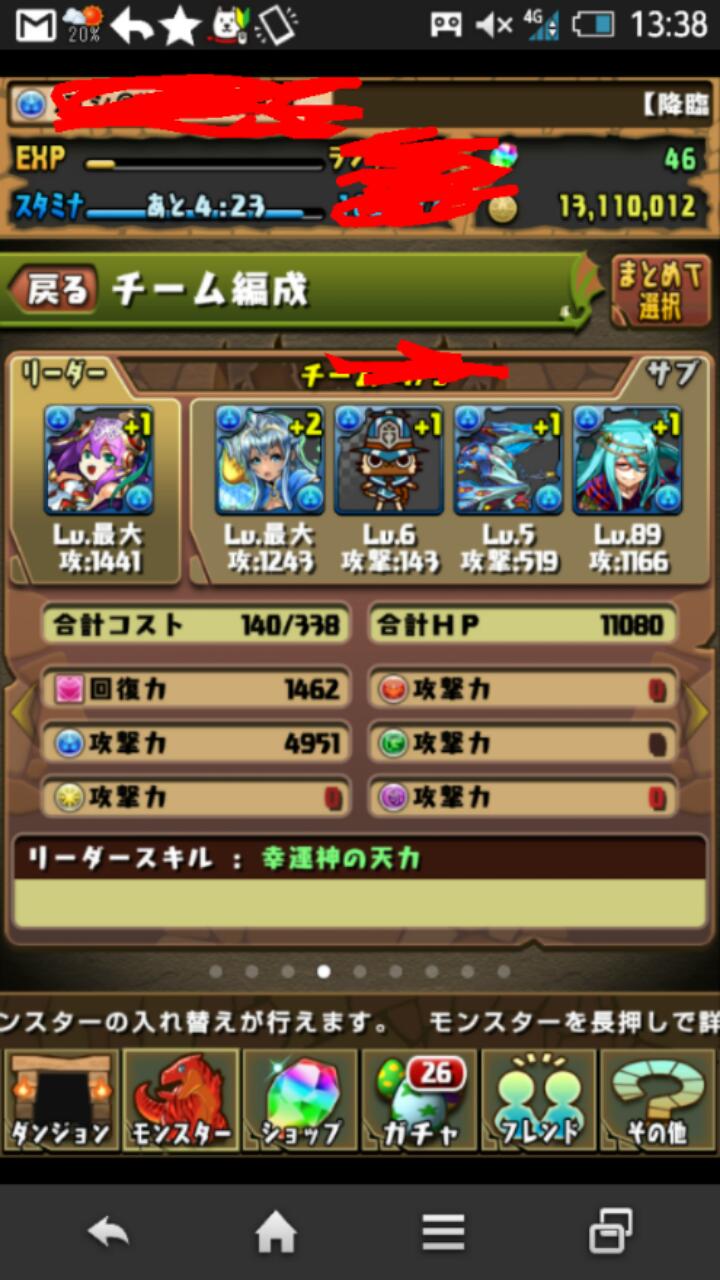Screen dimensions: 720x1280
Task: Switch to the モンスター tab
Action: pos(180,1100)
